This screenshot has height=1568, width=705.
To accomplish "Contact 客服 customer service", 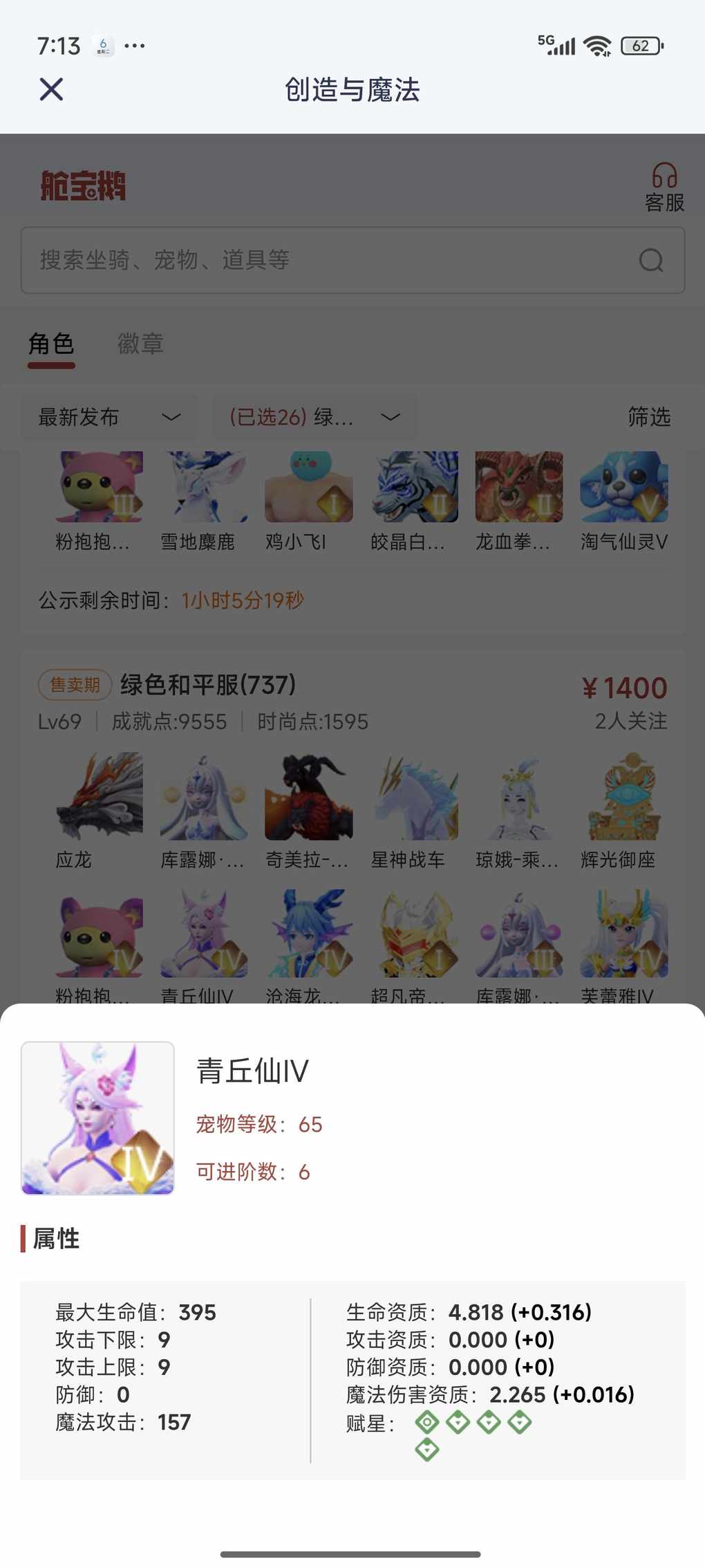I will pos(664,187).
